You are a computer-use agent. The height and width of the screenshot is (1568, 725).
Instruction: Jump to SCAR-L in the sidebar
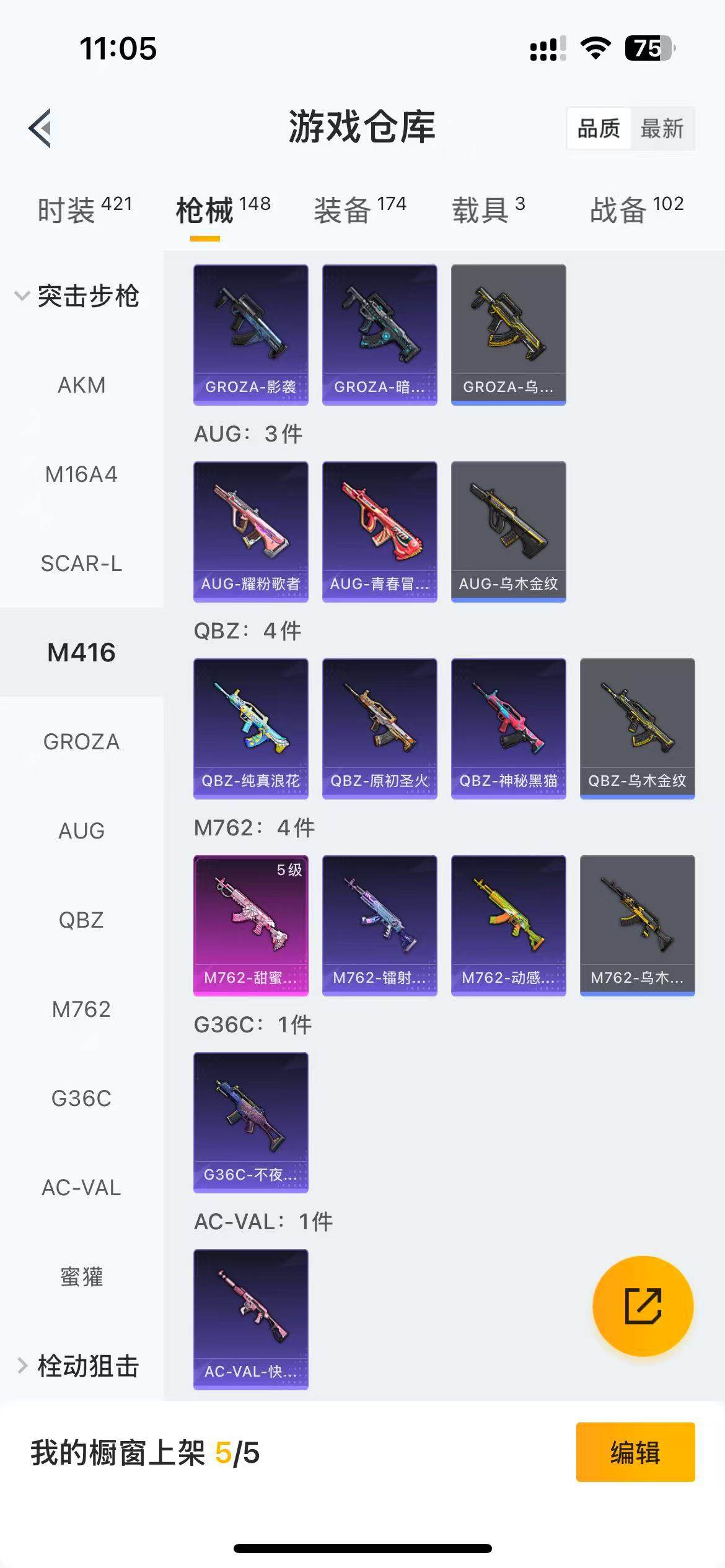(x=81, y=564)
